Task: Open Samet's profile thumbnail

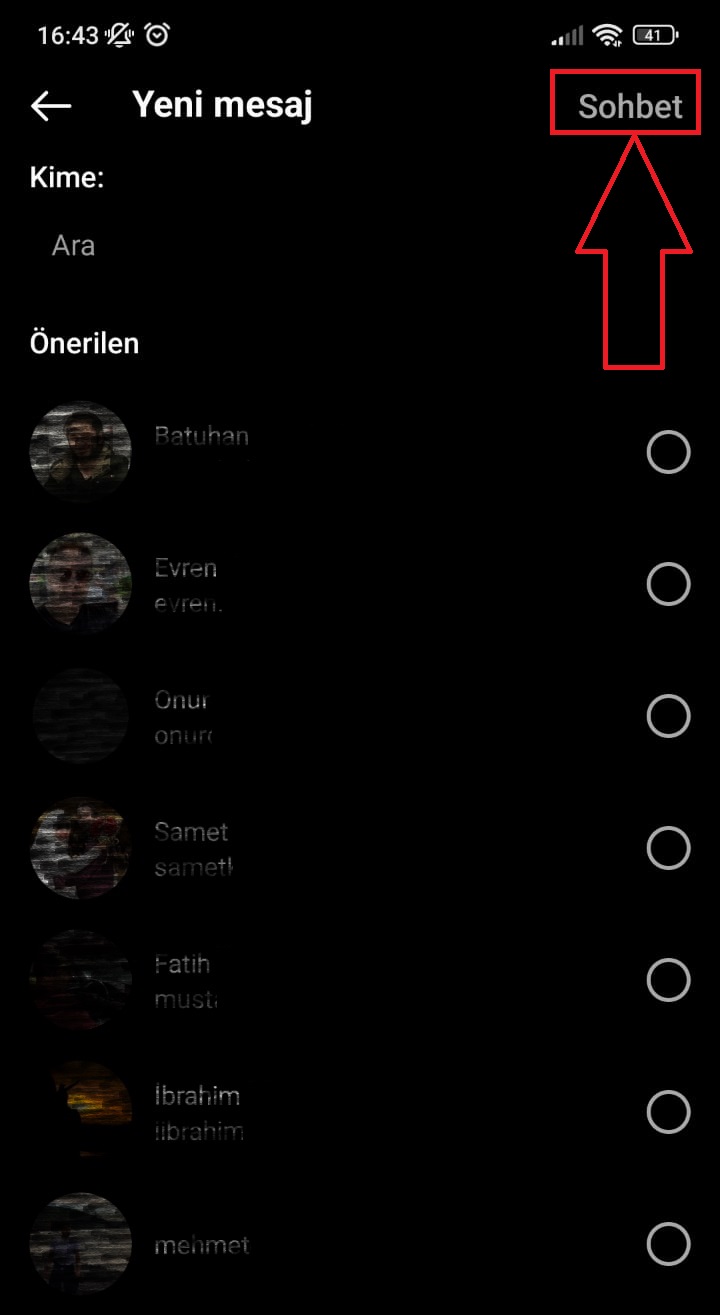Action: tap(80, 848)
